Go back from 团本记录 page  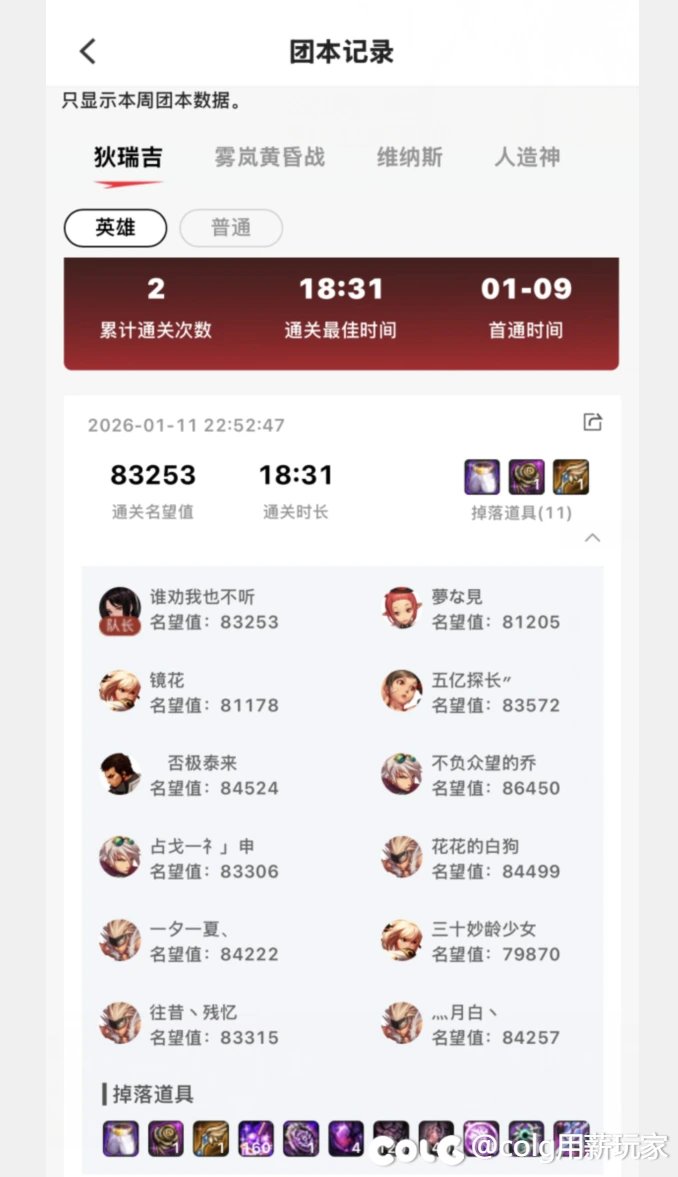pos(88,52)
